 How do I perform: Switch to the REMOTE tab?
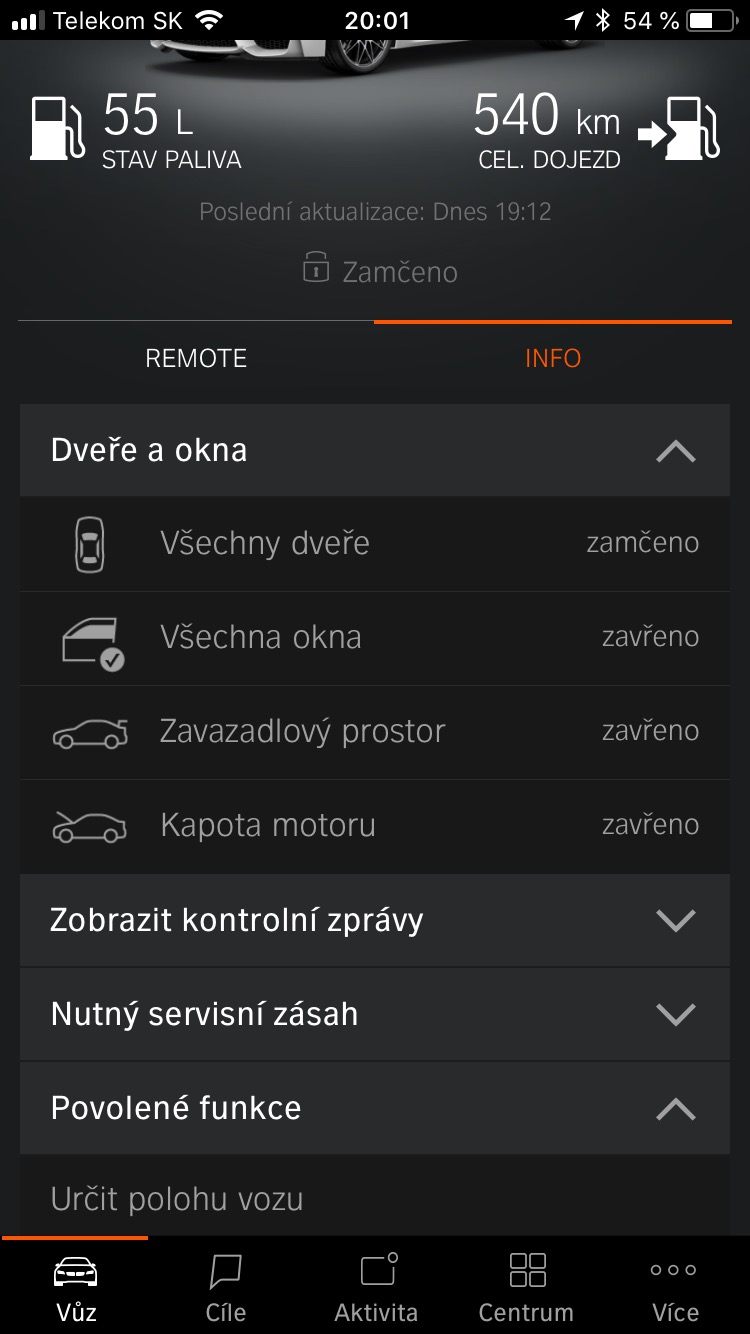click(195, 357)
